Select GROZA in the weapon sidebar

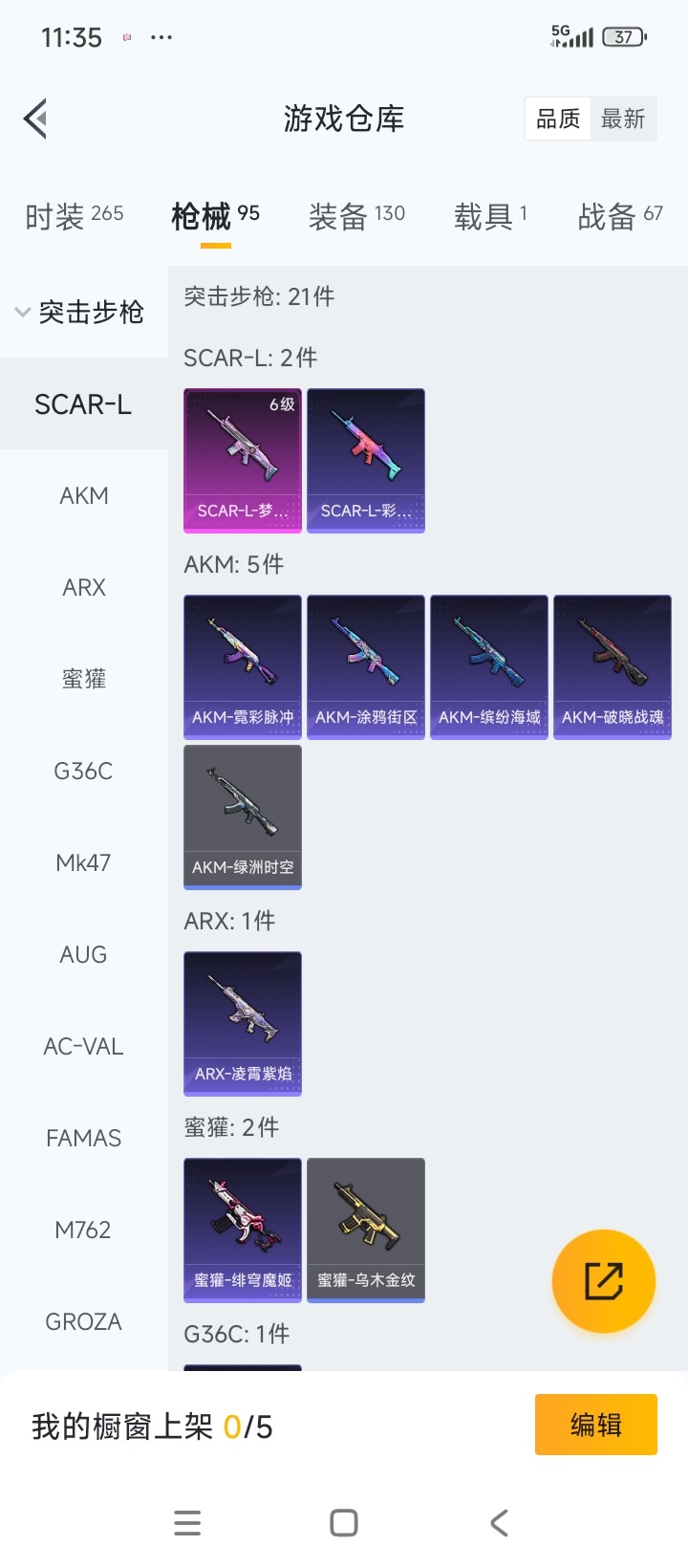pyautogui.click(x=83, y=1321)
